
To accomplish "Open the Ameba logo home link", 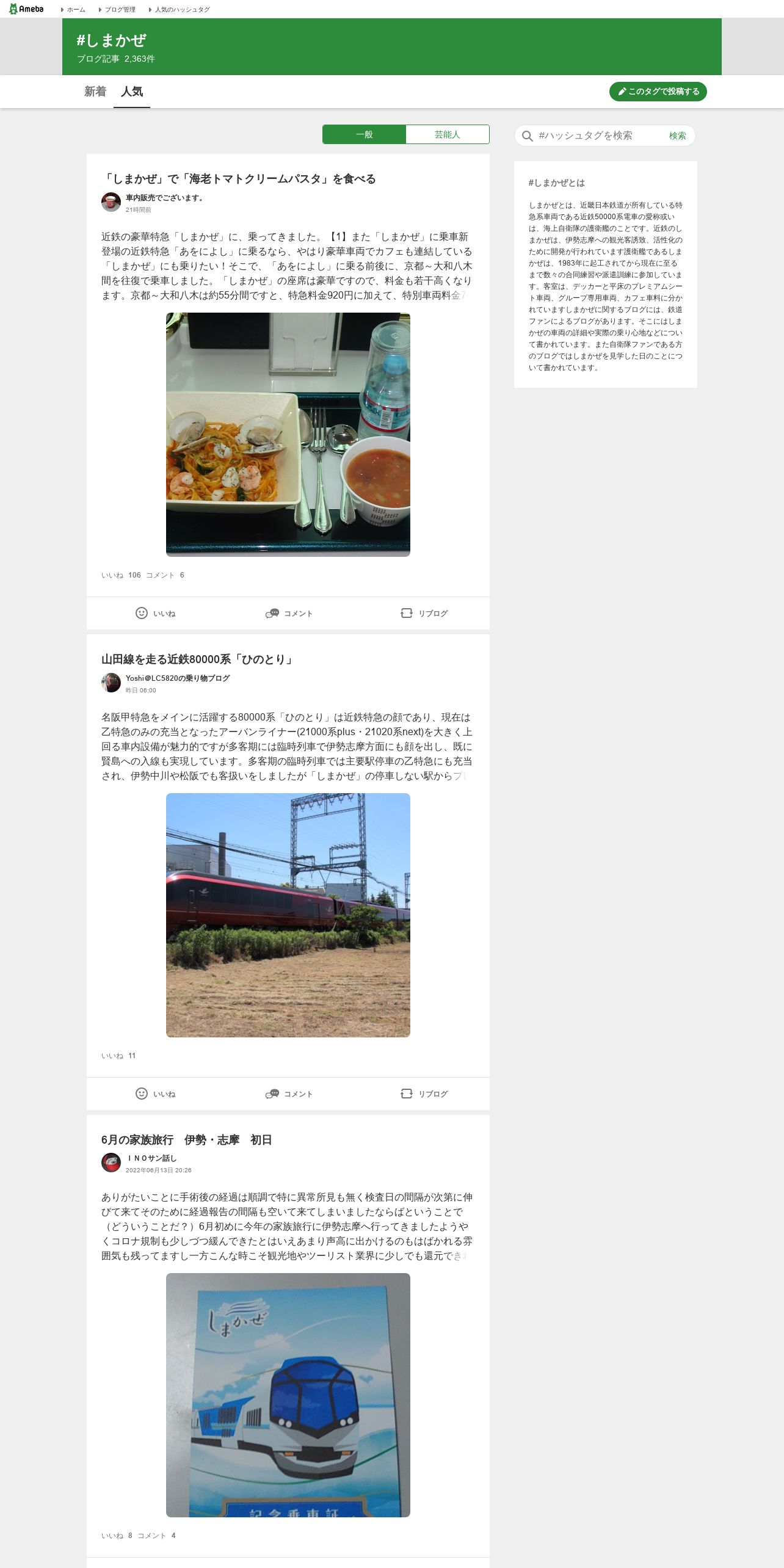I will coord(26,9).
